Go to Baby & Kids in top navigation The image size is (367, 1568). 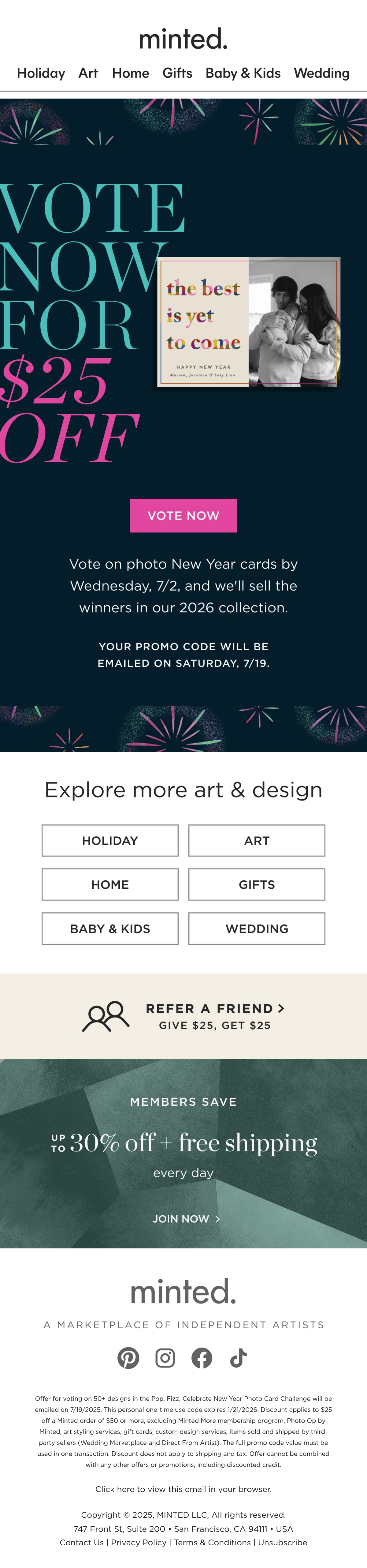pyautogui.click(x=243, y=73)
